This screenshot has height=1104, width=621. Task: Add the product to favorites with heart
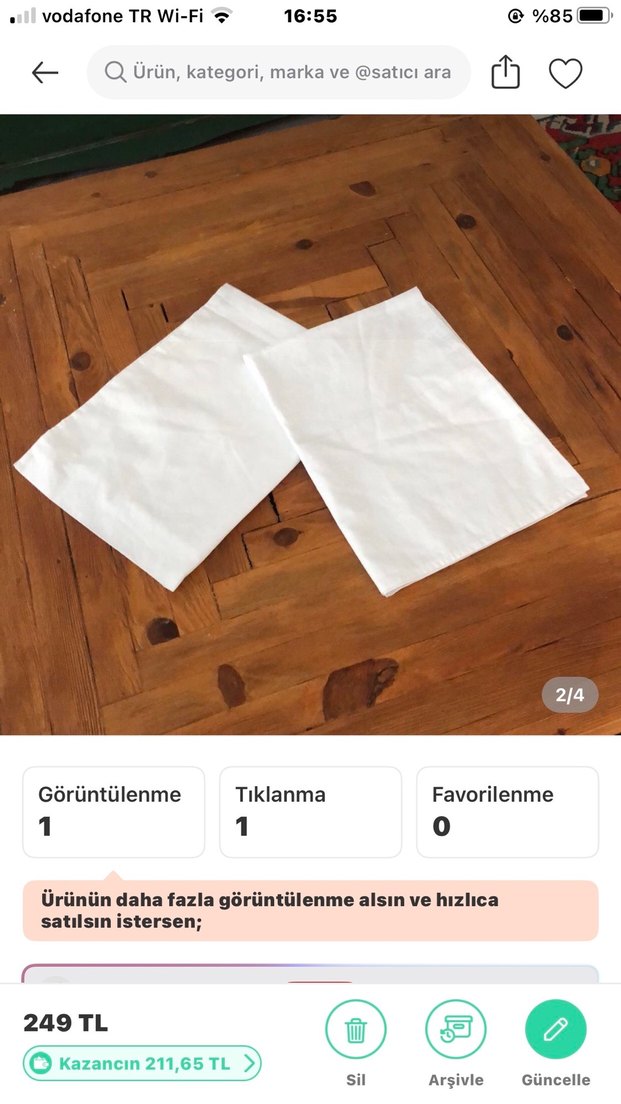click(565, 73)
